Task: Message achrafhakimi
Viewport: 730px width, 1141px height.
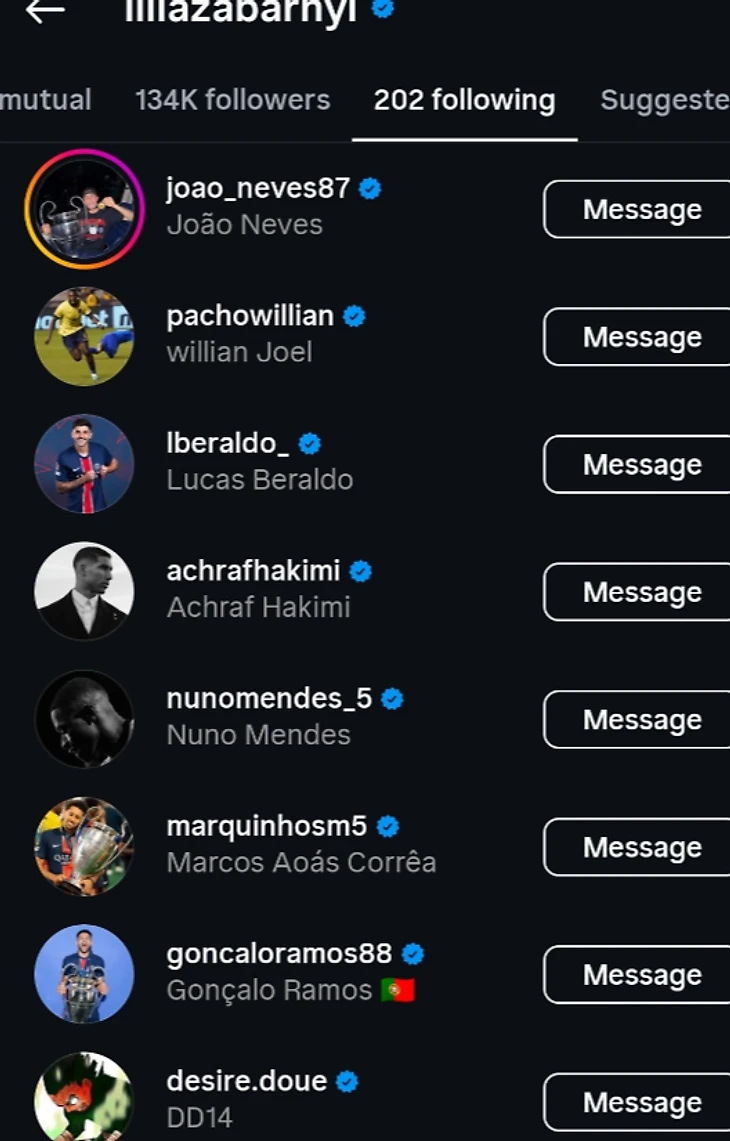Action: click(x=641, y=592)
